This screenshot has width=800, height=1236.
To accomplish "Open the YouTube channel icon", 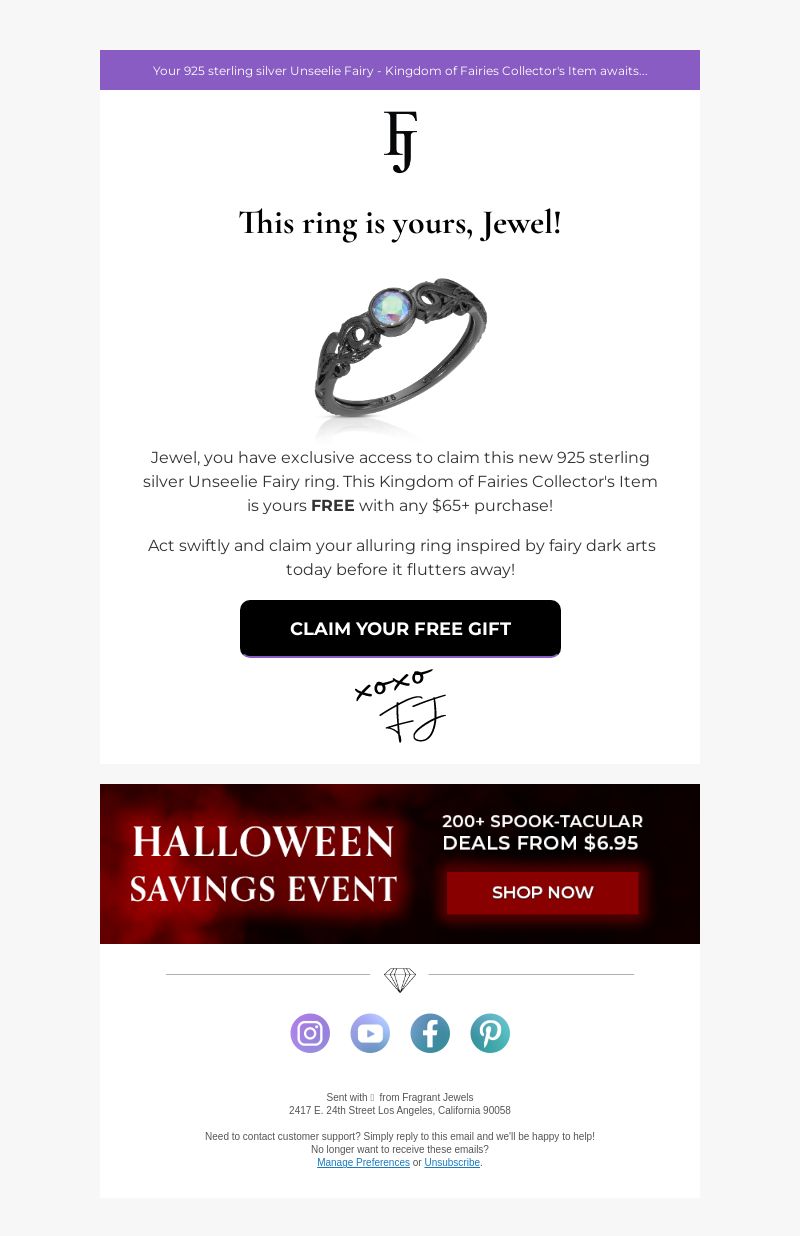I will [x=370, y=1033].
